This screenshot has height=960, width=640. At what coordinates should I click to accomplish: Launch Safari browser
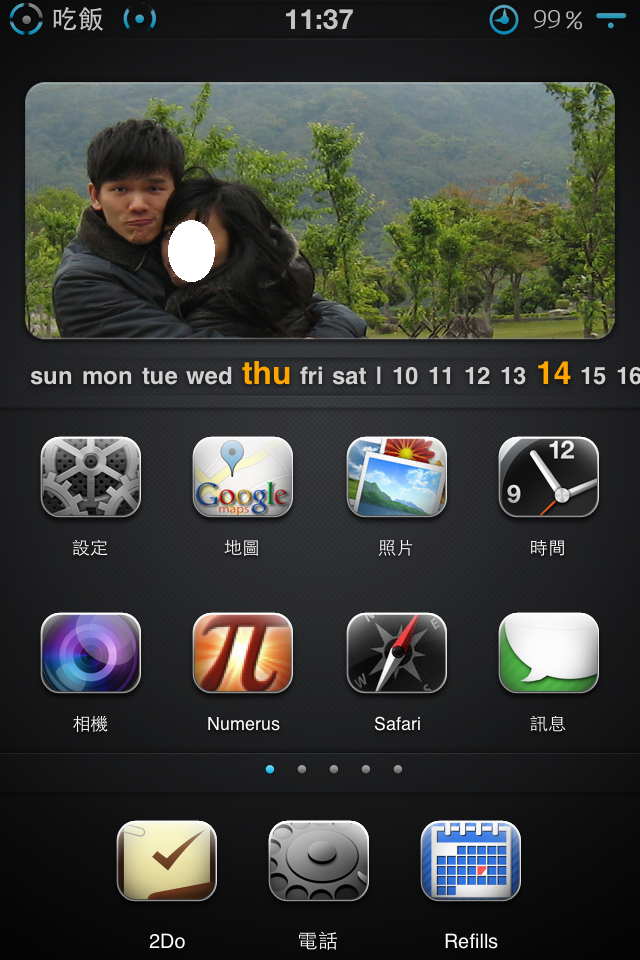396,654
